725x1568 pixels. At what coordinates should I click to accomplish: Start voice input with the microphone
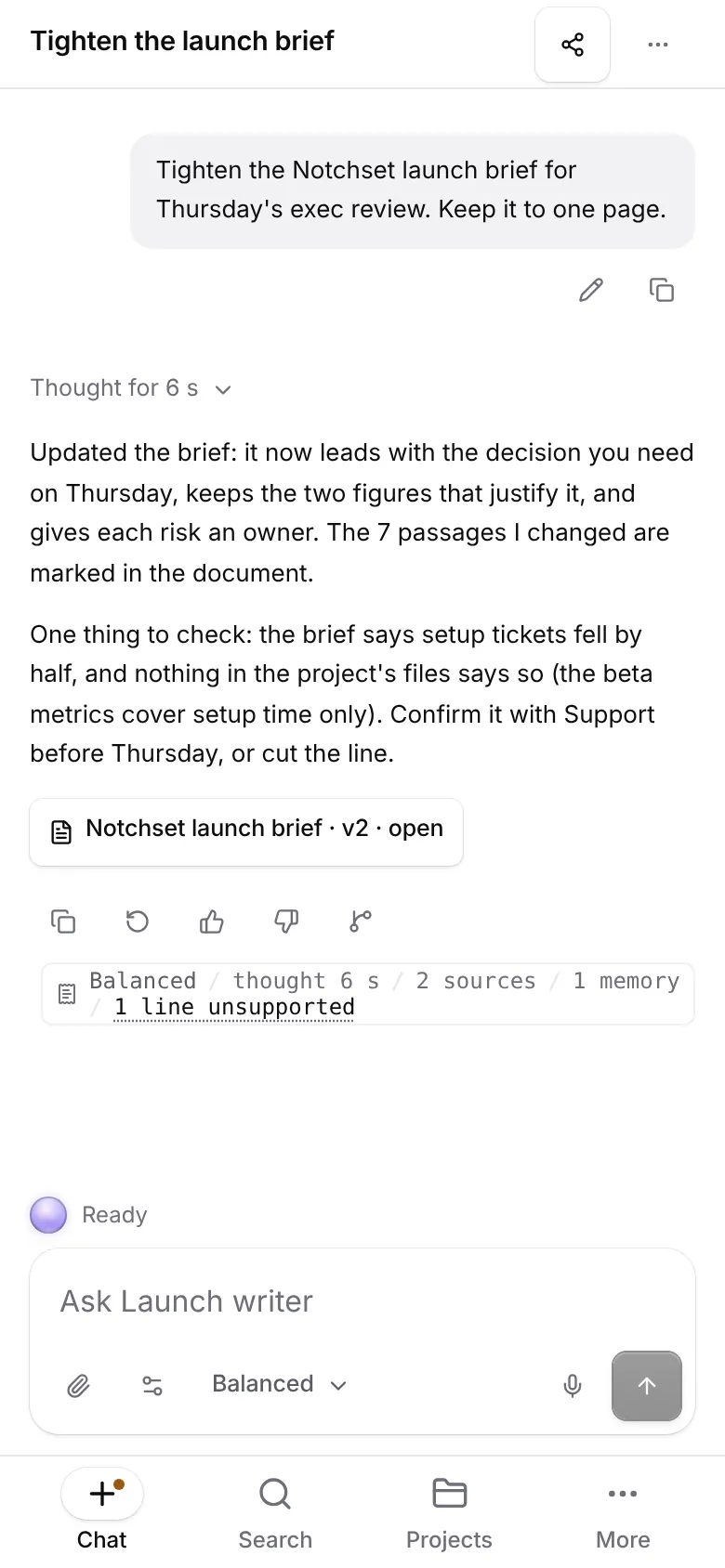[x=573, y=1386]
